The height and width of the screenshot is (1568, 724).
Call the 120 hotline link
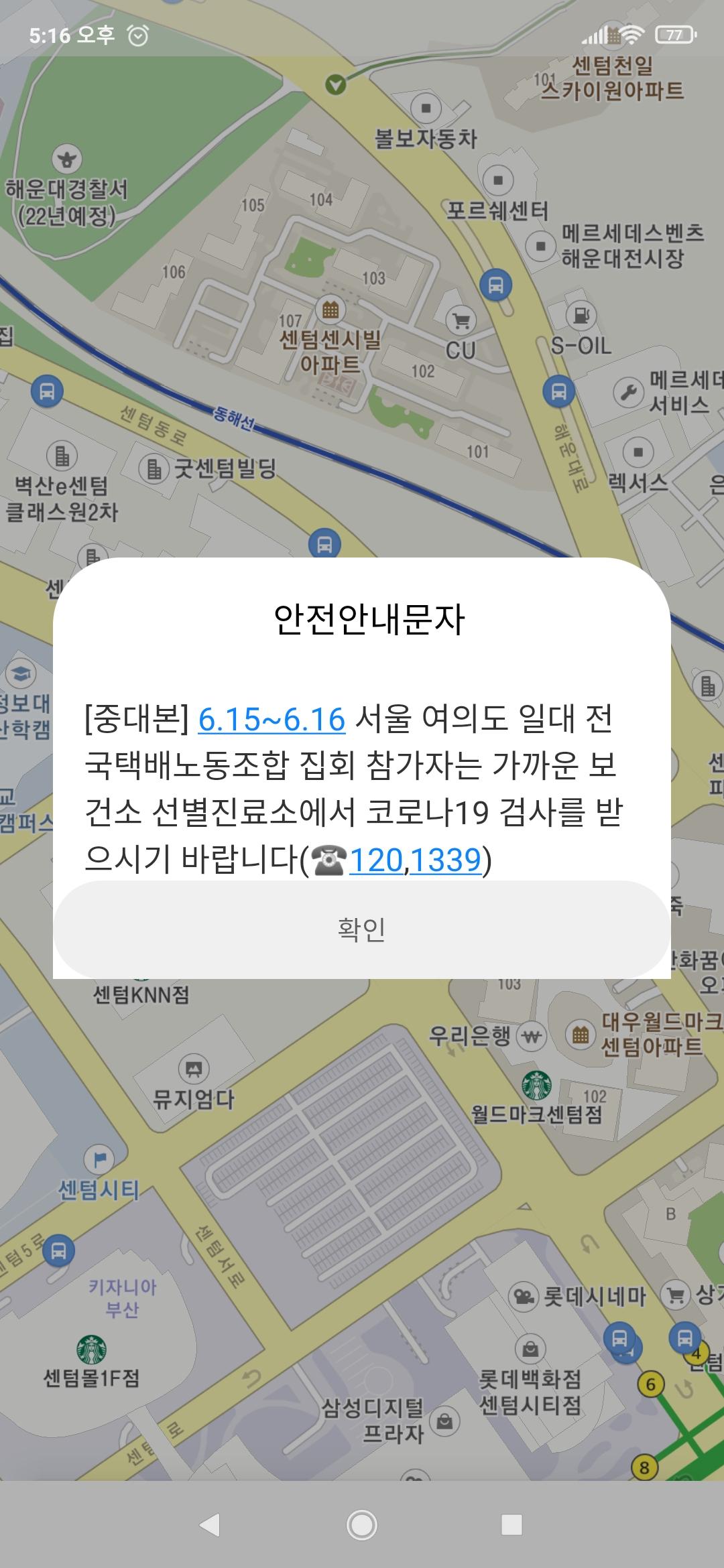(376, 860)
